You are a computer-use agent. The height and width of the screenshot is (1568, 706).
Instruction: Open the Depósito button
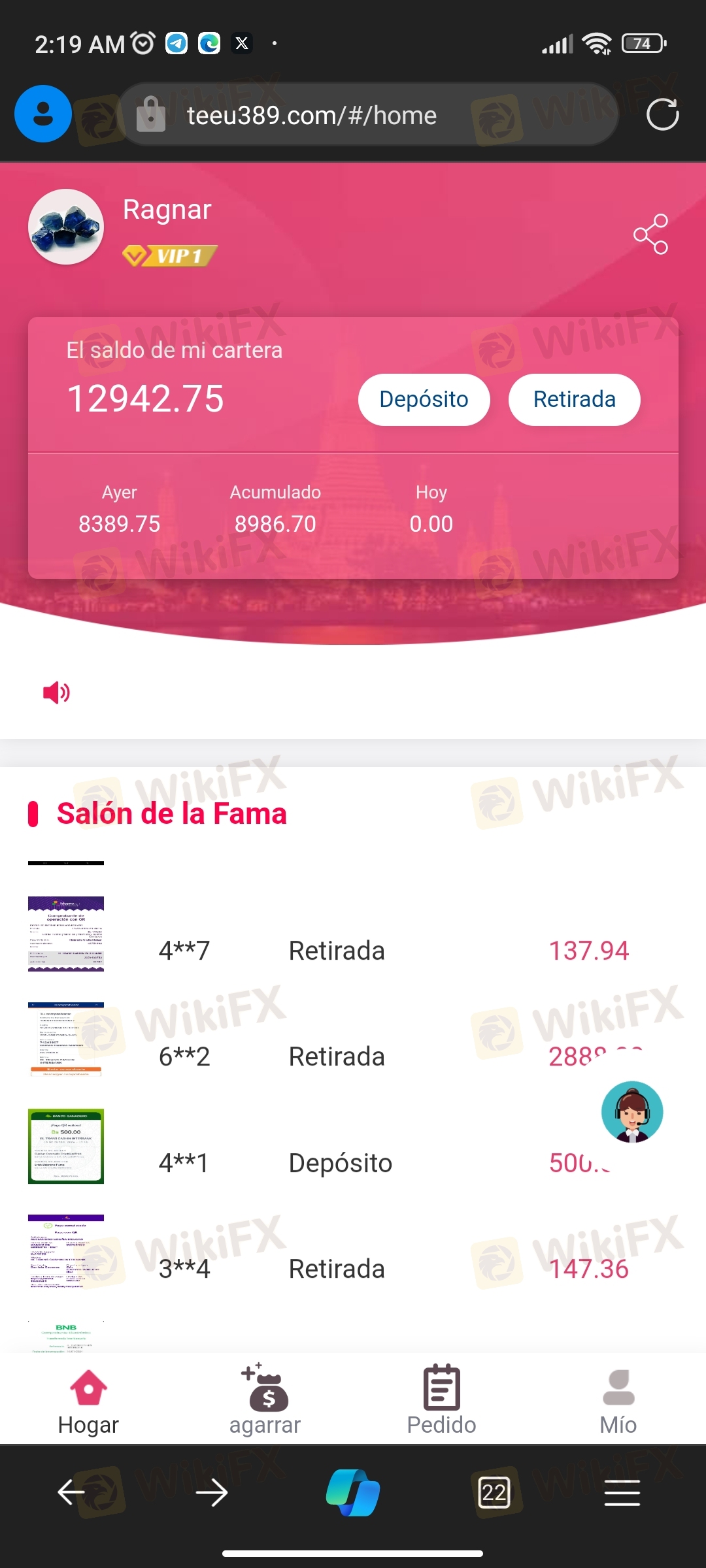click(x=424, y=399)
